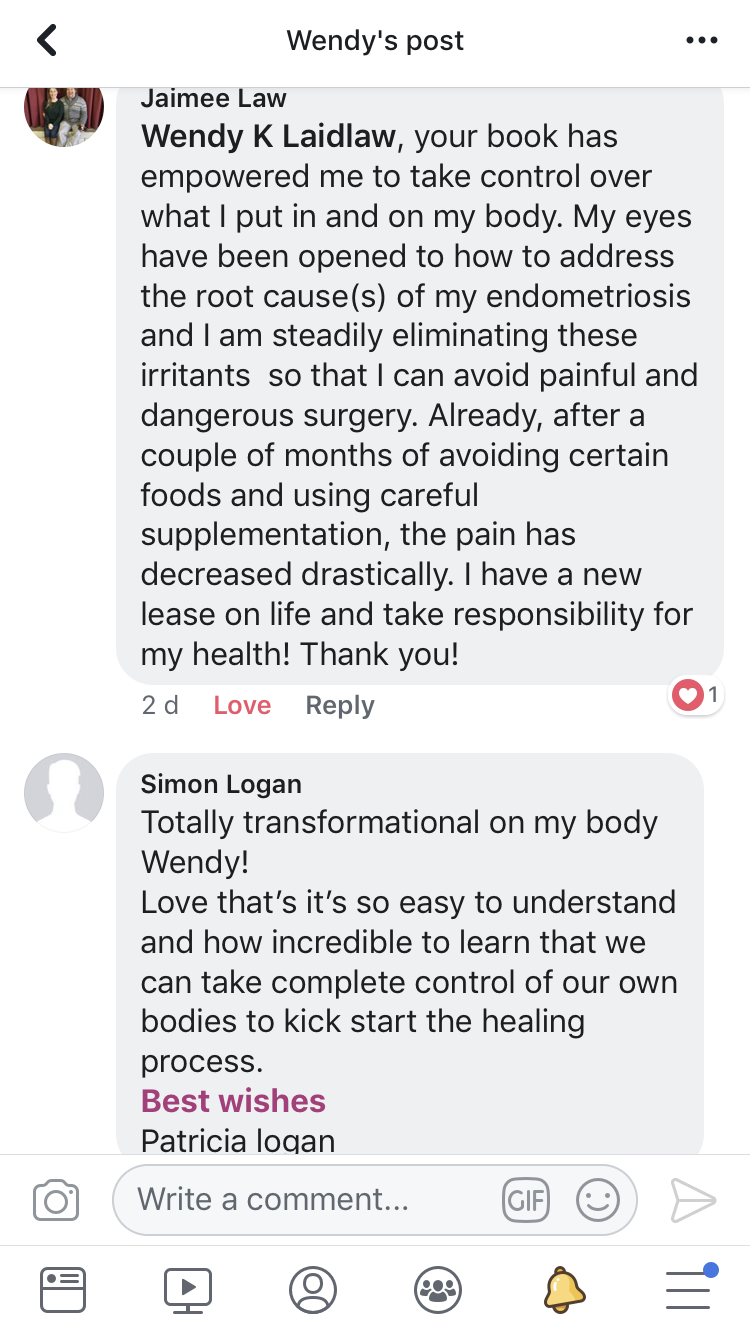750x1334 pixels.
Task: Attach a photo with the camera icon
Action: pos(56,1199)
